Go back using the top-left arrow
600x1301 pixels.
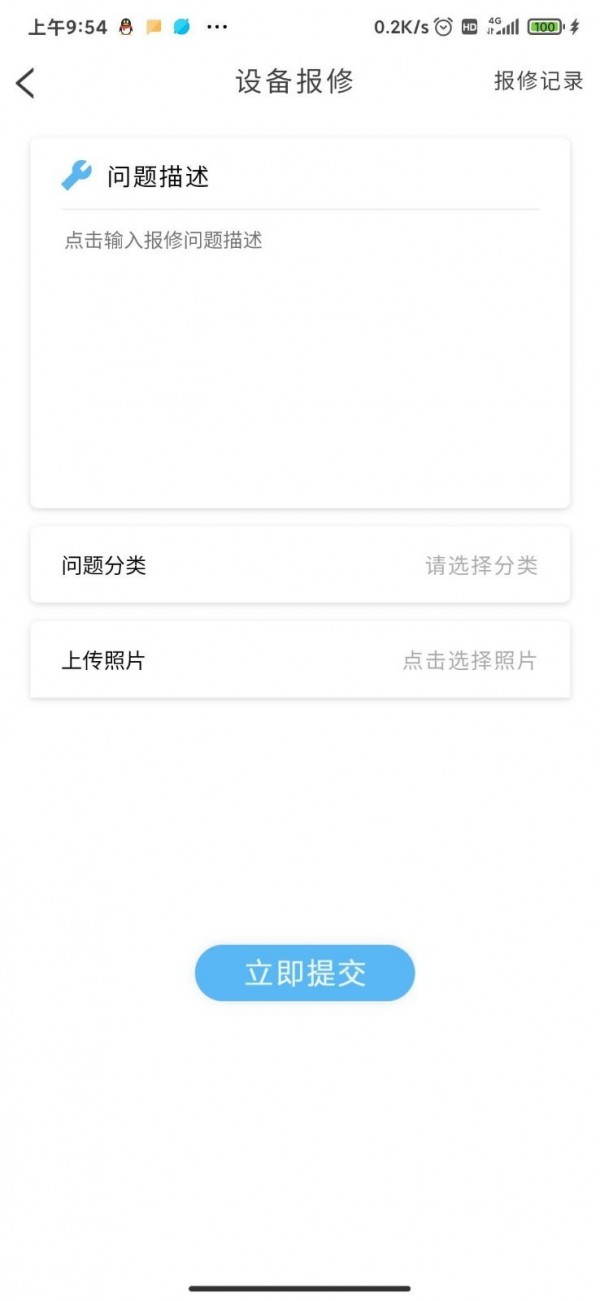pyautogui.click(x=26, y=83)
